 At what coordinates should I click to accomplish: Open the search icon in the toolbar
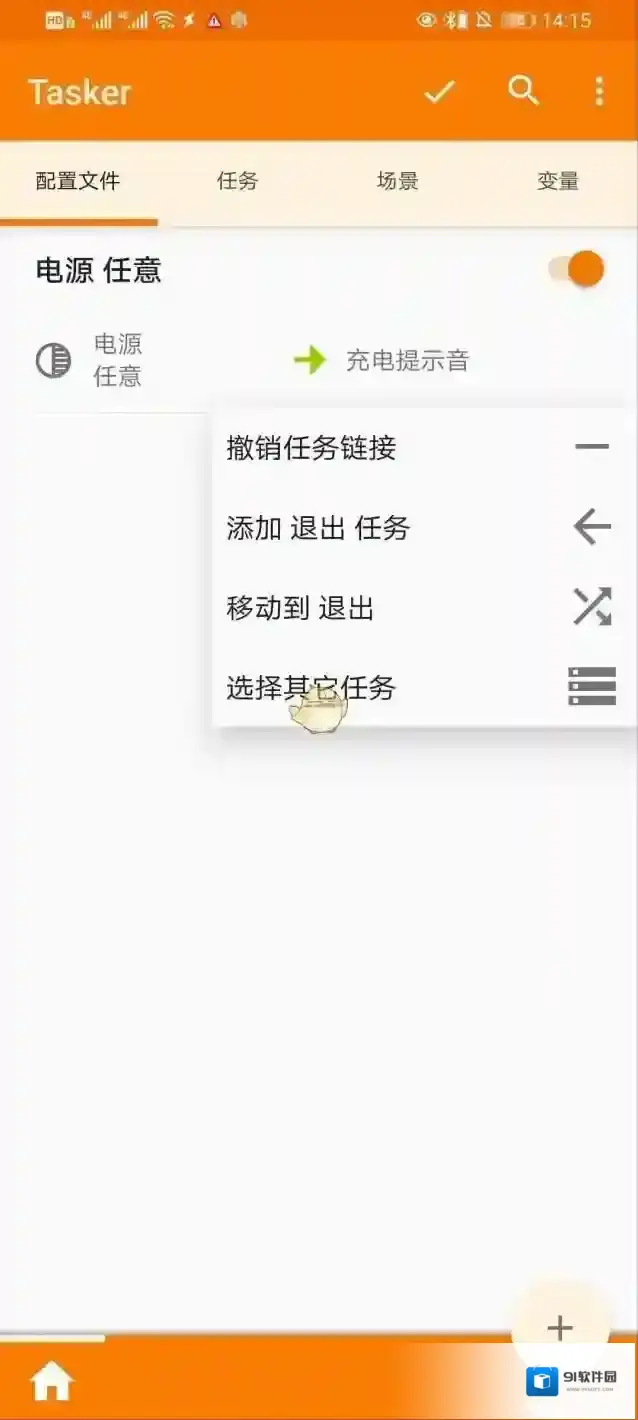(x=523, y=91)
